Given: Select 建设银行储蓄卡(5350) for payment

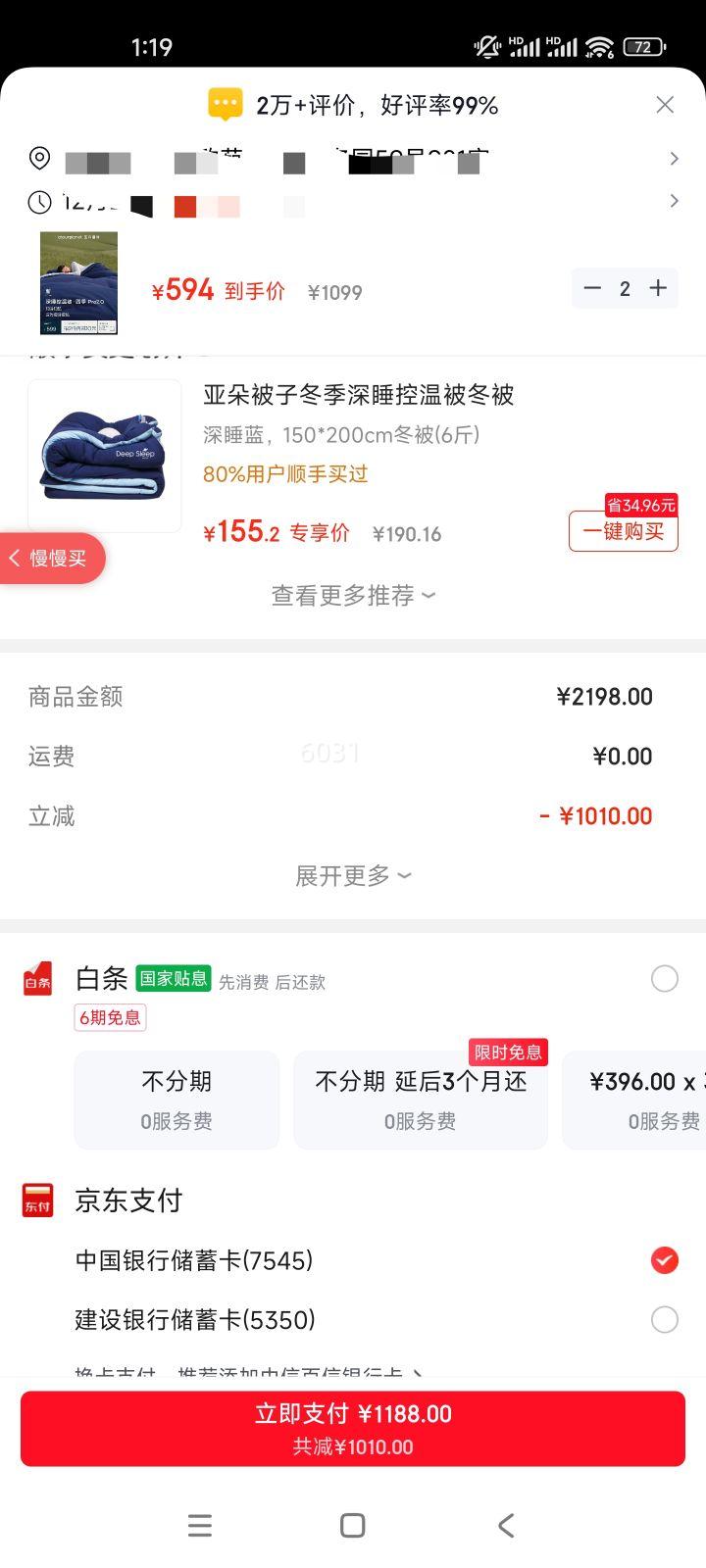Looking at the screenshot, I should coord(664,1320).
